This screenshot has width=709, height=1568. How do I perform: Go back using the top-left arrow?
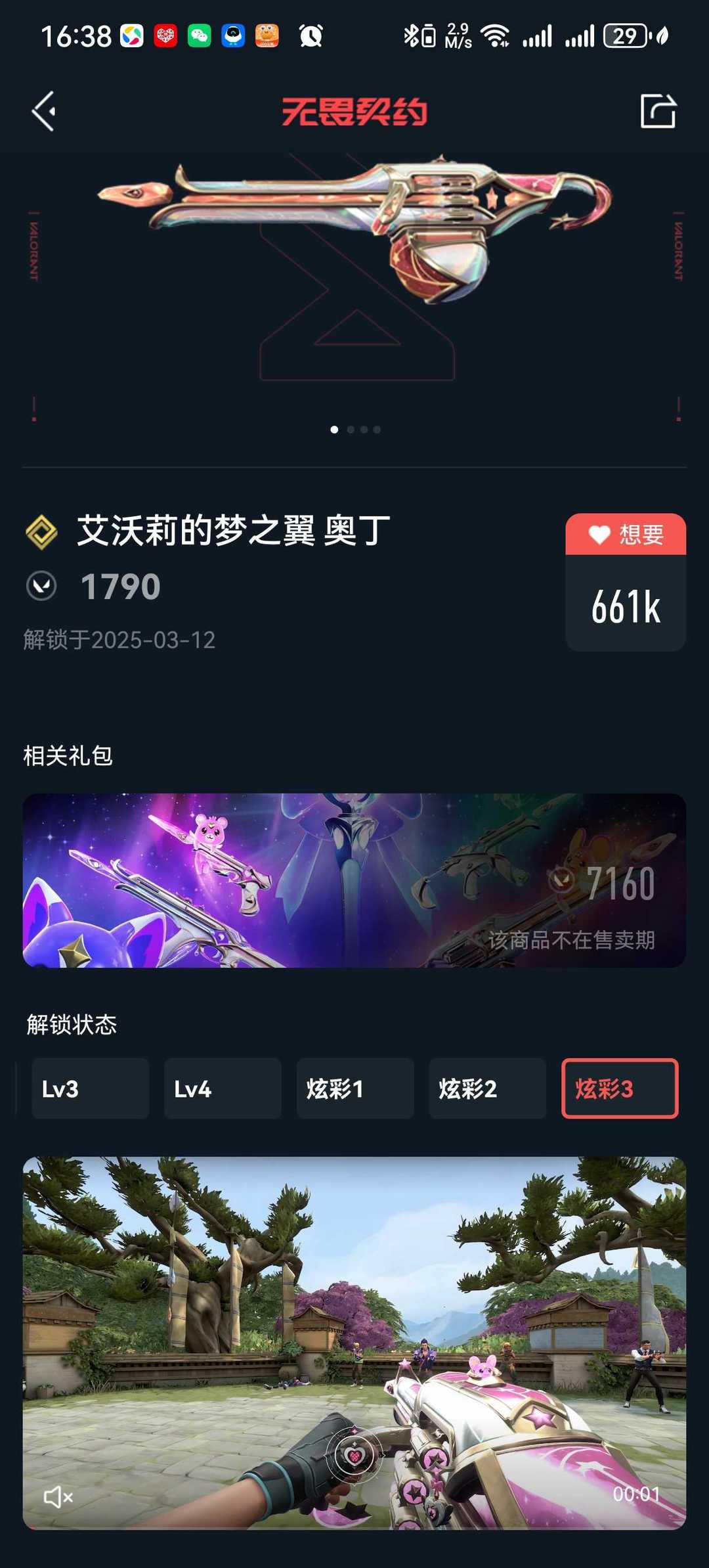43,111
